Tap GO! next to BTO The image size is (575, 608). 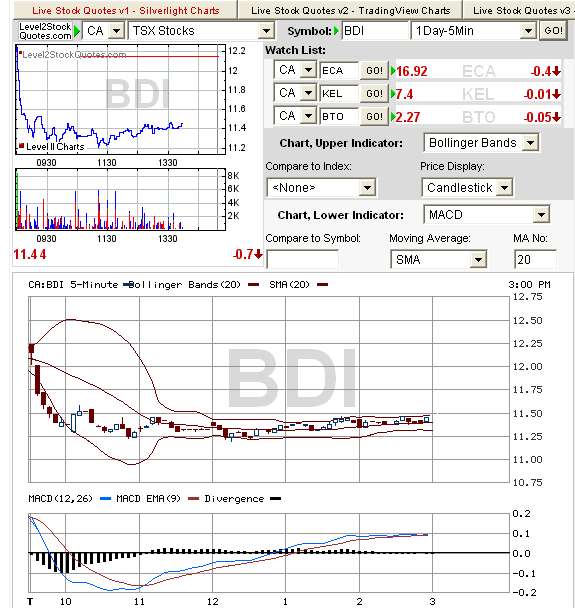[x=374, y=116]
